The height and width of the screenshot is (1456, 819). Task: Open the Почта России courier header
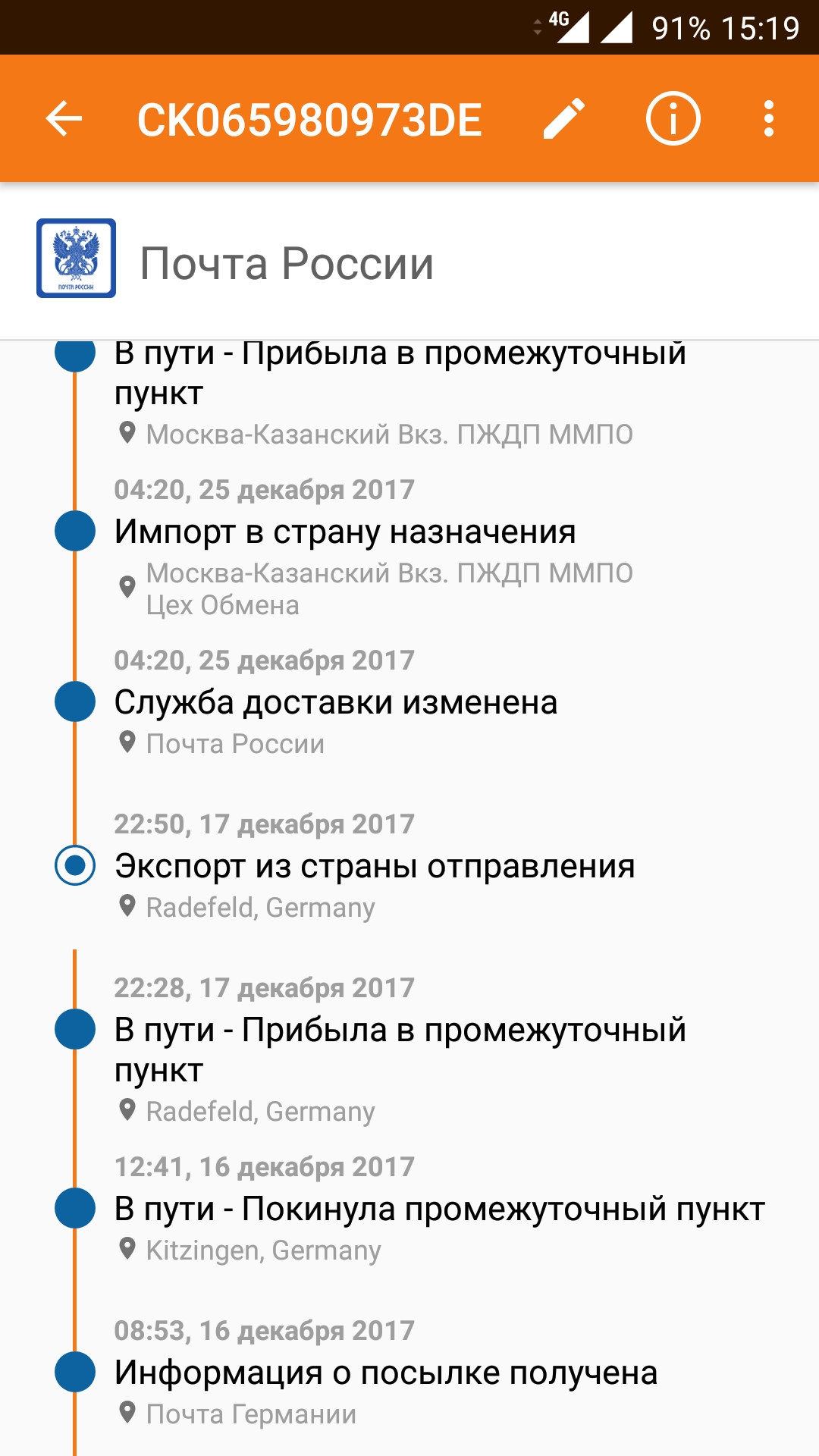pos(287,262)
